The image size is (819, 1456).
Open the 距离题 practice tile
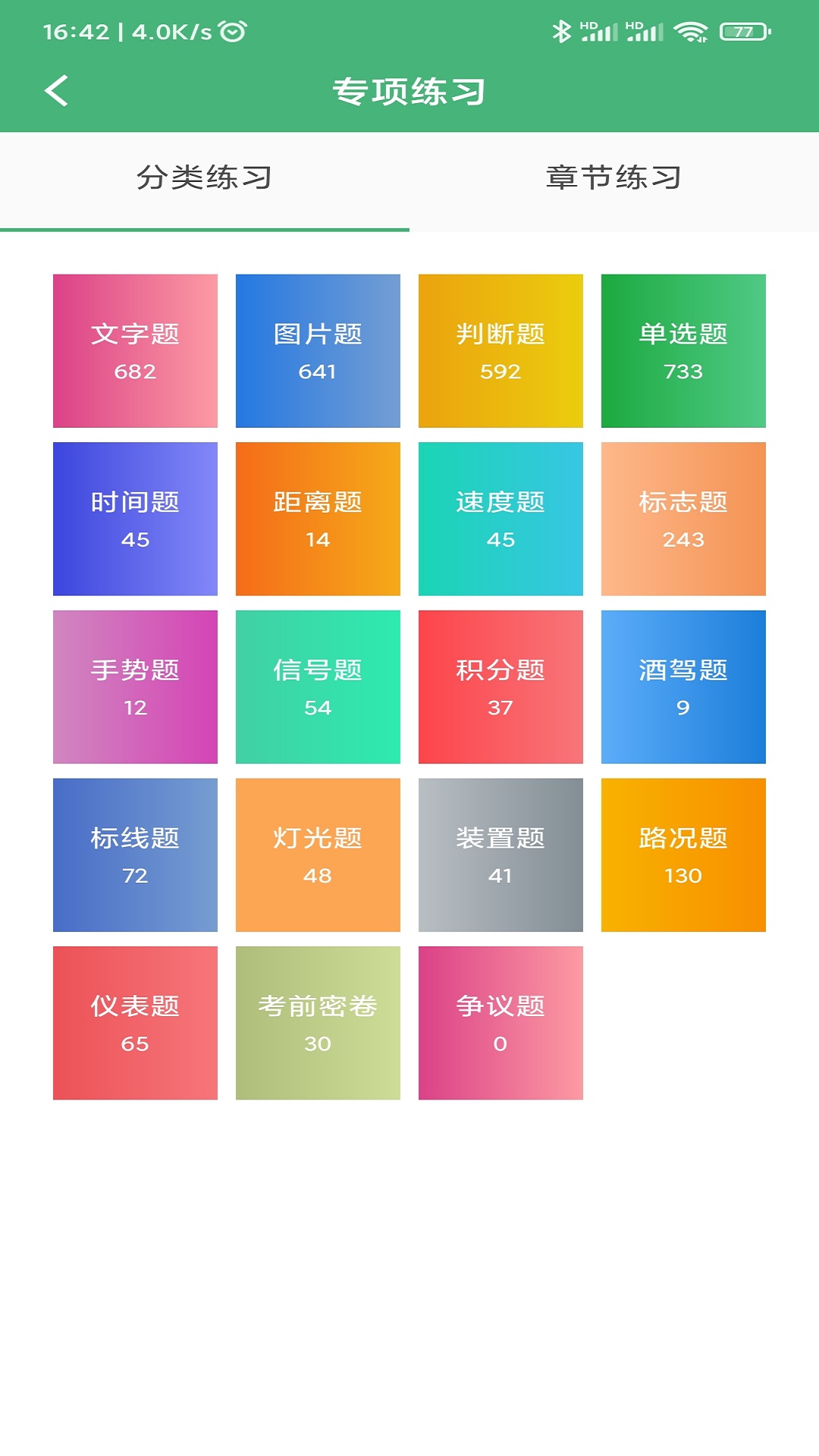point(318,519)
